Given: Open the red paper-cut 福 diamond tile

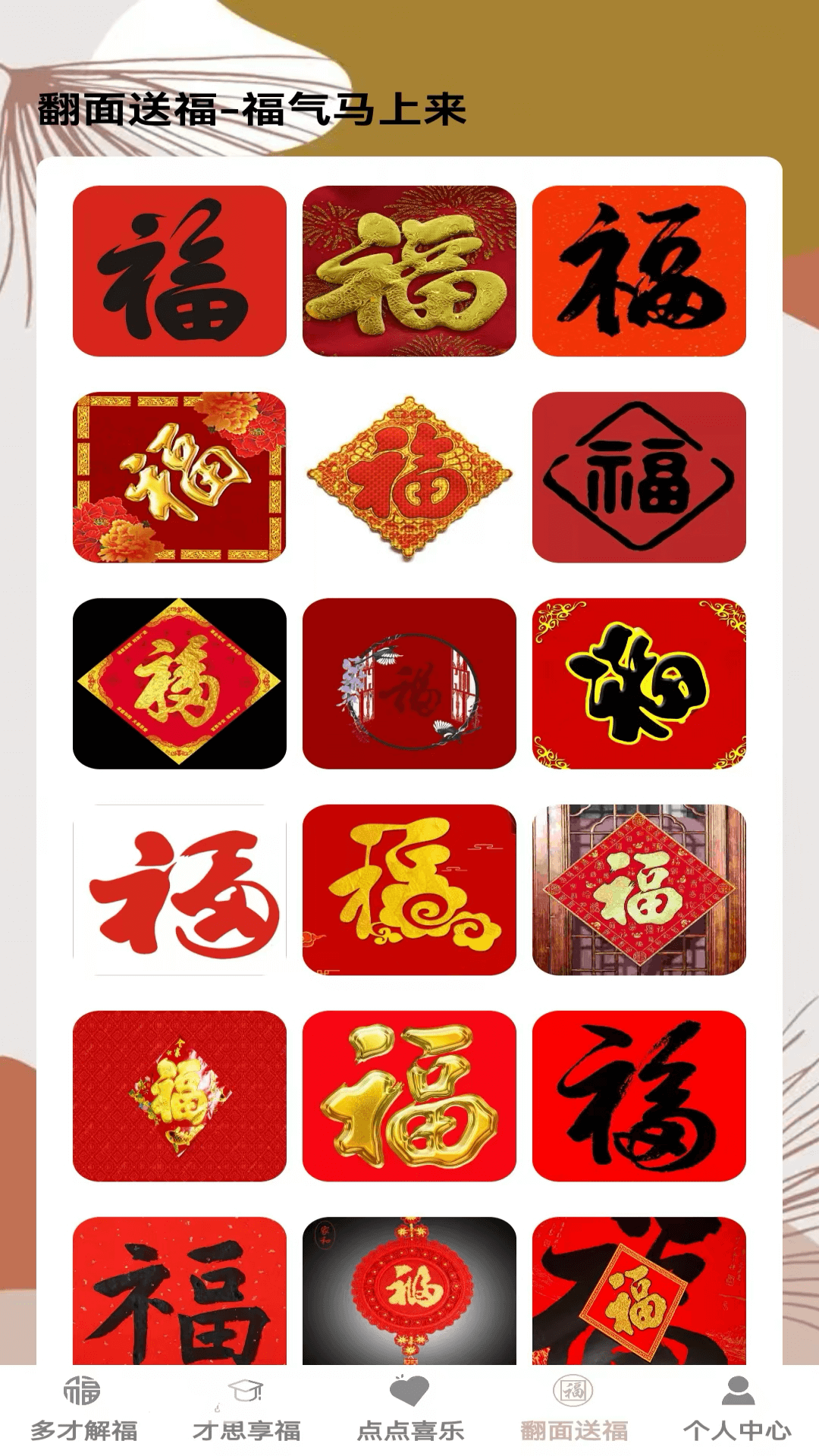Looking at the screenshot, I should pos(409,477).
